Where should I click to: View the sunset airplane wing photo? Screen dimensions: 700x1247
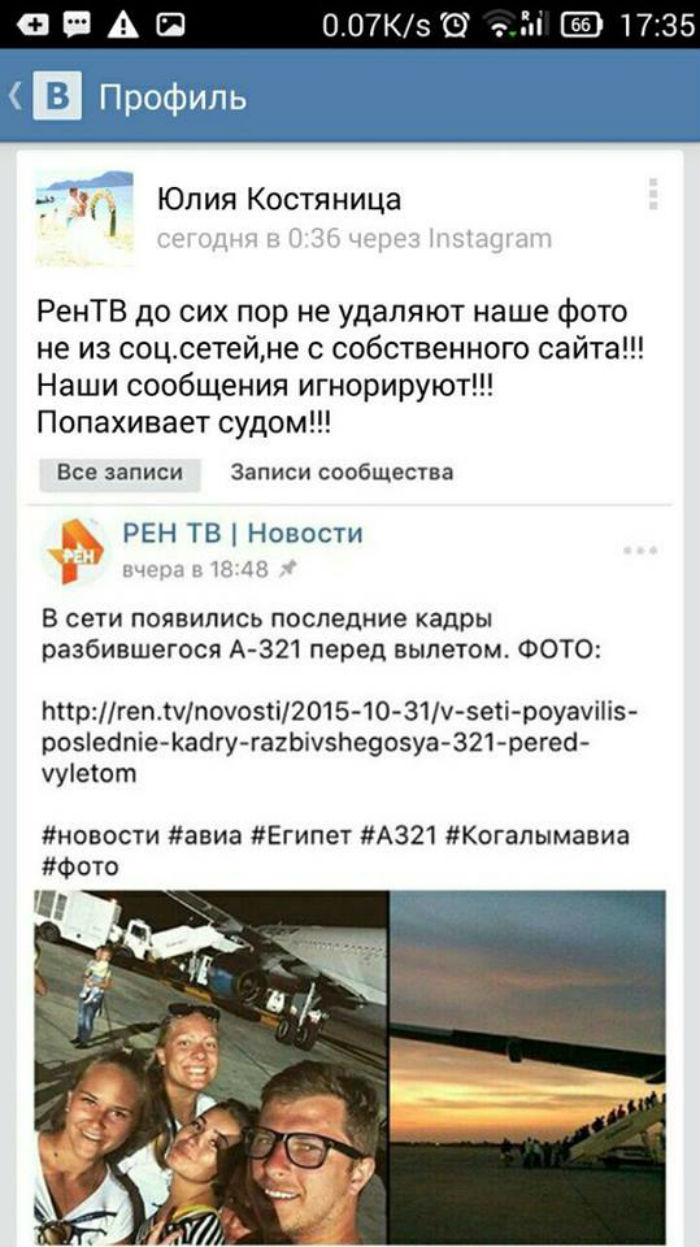click(527, 1067)
